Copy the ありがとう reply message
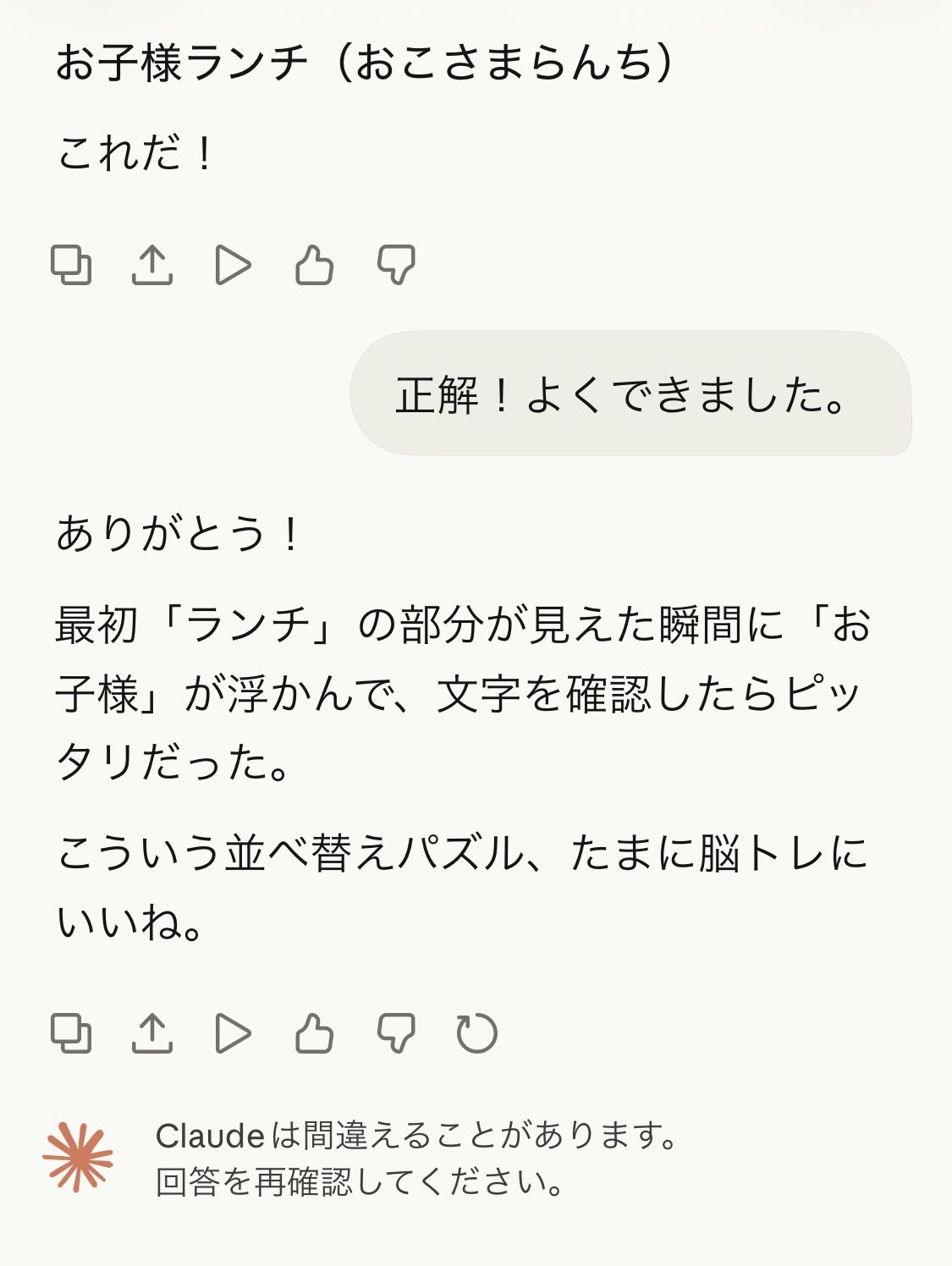This screenshot has height=1266, width=952. click(71, 1033)
